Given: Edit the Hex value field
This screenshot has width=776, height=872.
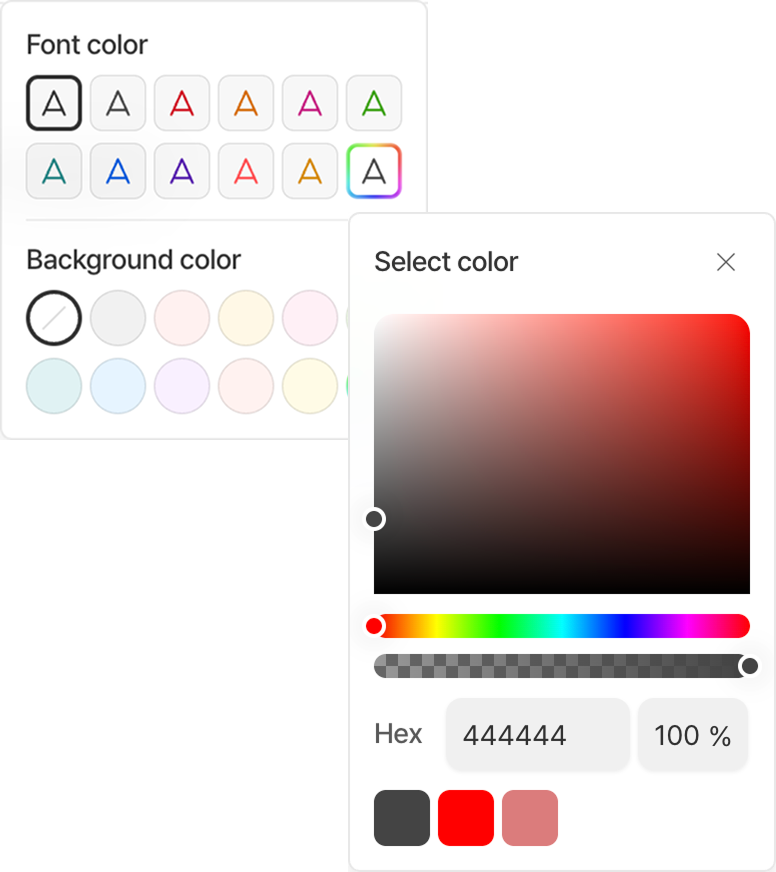Looking at the screenshot, I should (537, 735).
